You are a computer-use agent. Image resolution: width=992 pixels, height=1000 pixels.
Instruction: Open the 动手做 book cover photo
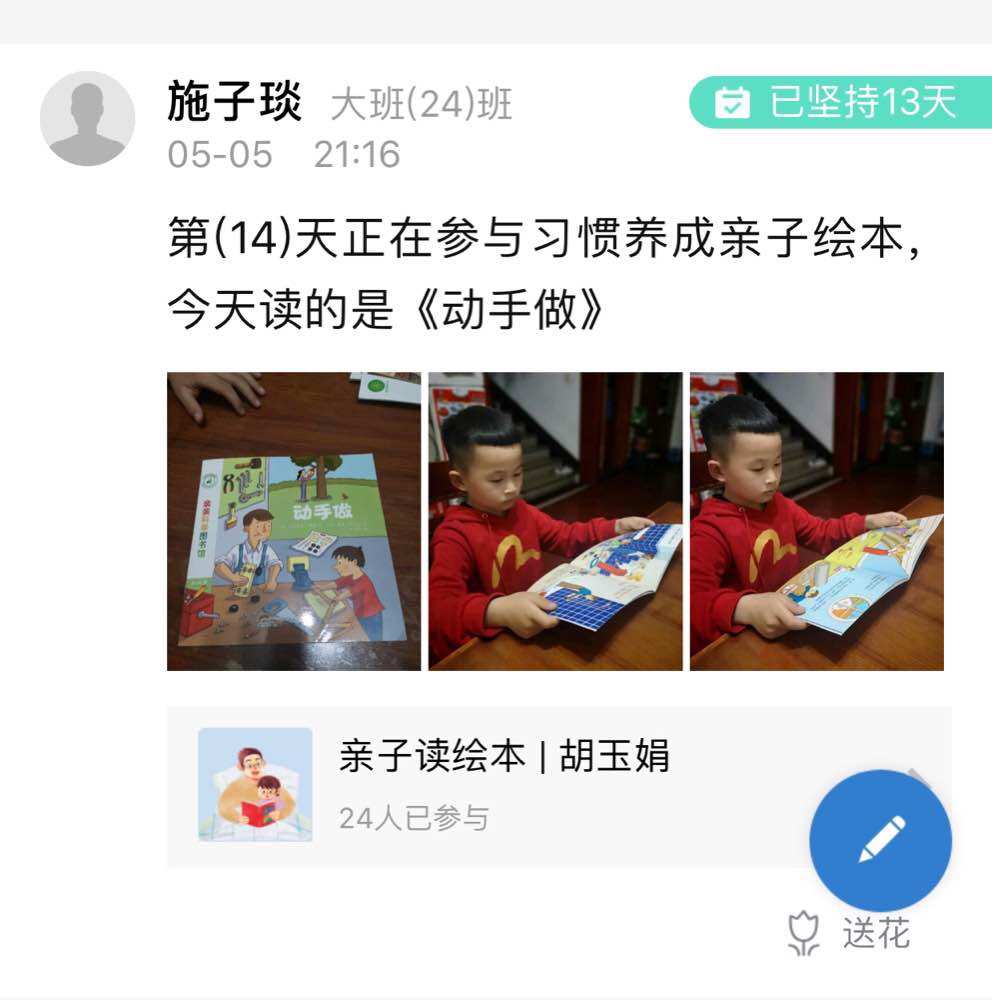(294, 521)
